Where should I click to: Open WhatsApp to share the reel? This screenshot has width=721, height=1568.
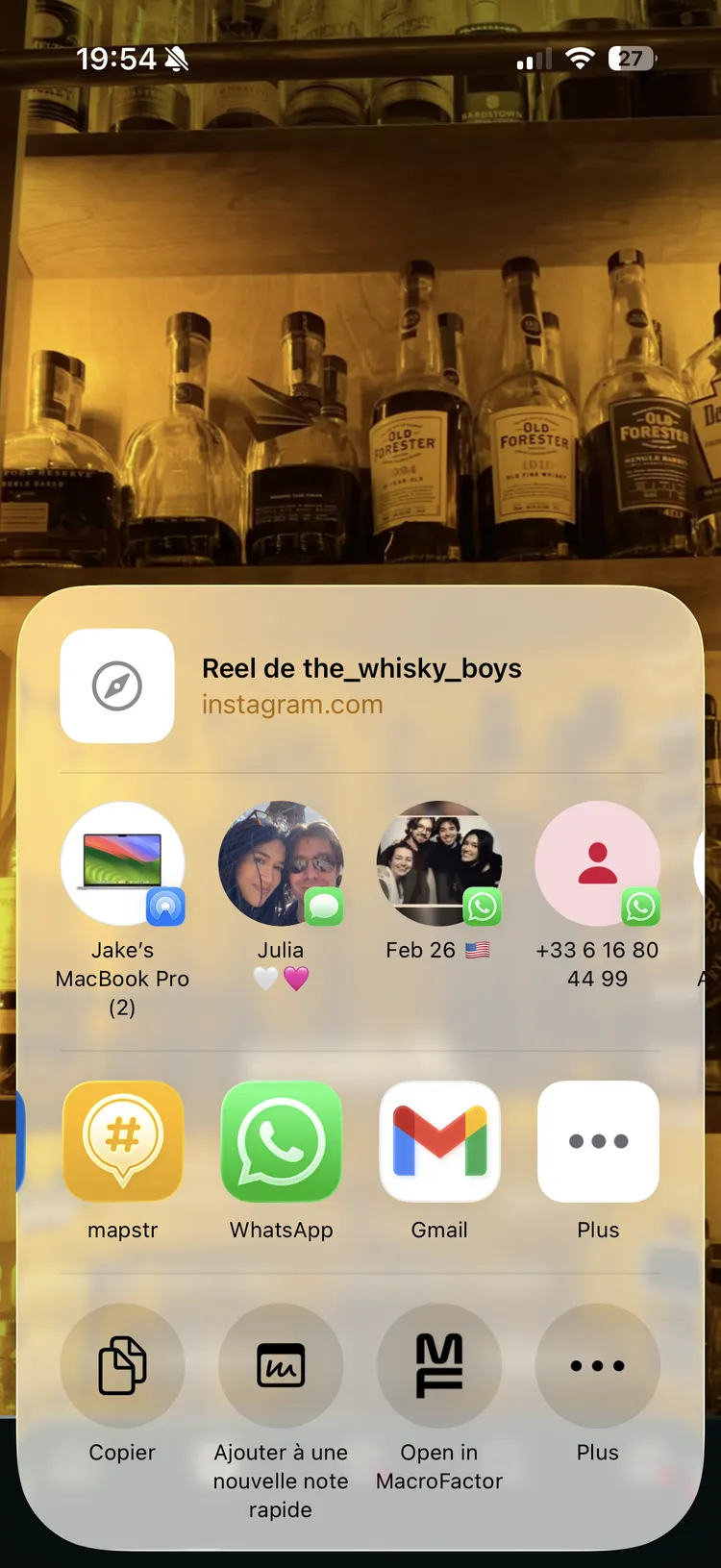tap(281, 1141)
